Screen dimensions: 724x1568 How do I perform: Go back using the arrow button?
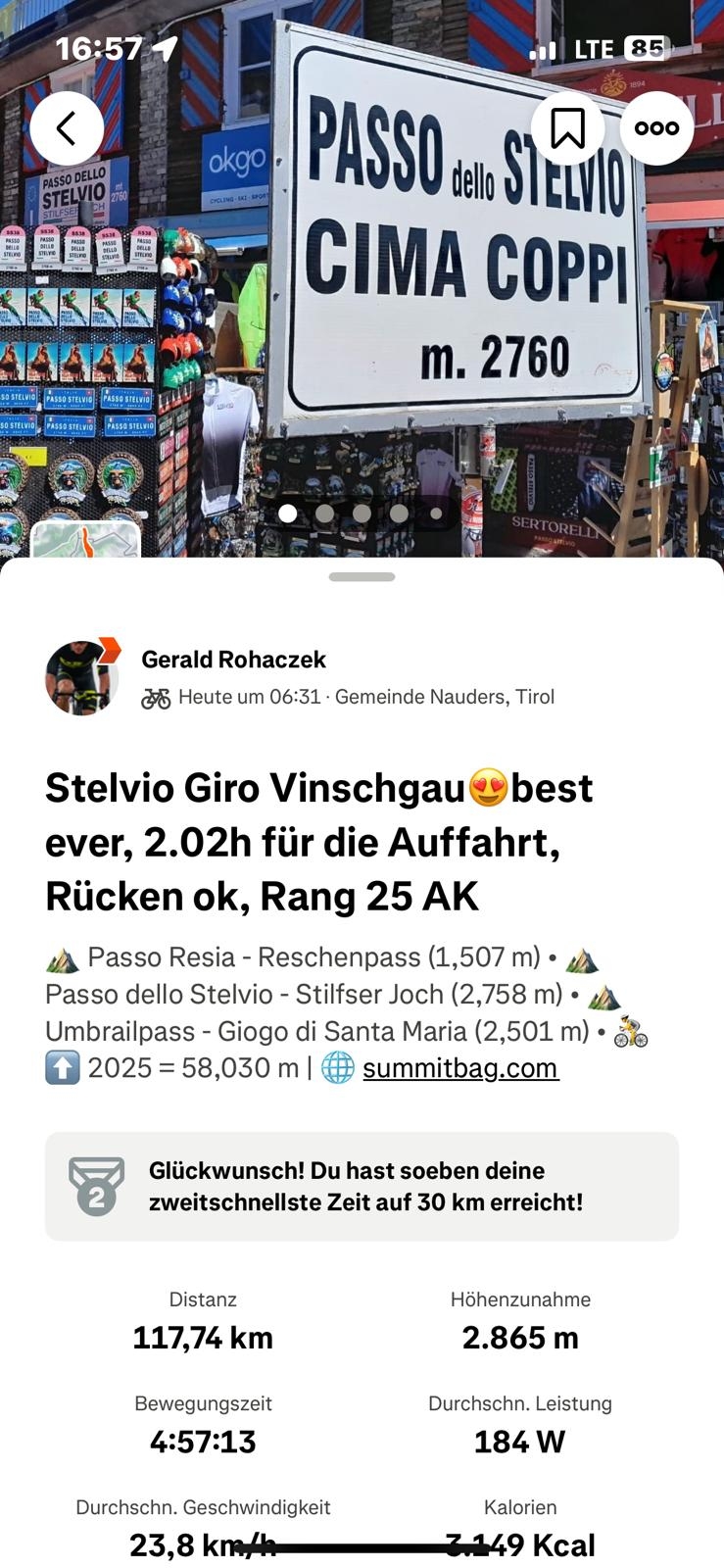pos(67,128)
